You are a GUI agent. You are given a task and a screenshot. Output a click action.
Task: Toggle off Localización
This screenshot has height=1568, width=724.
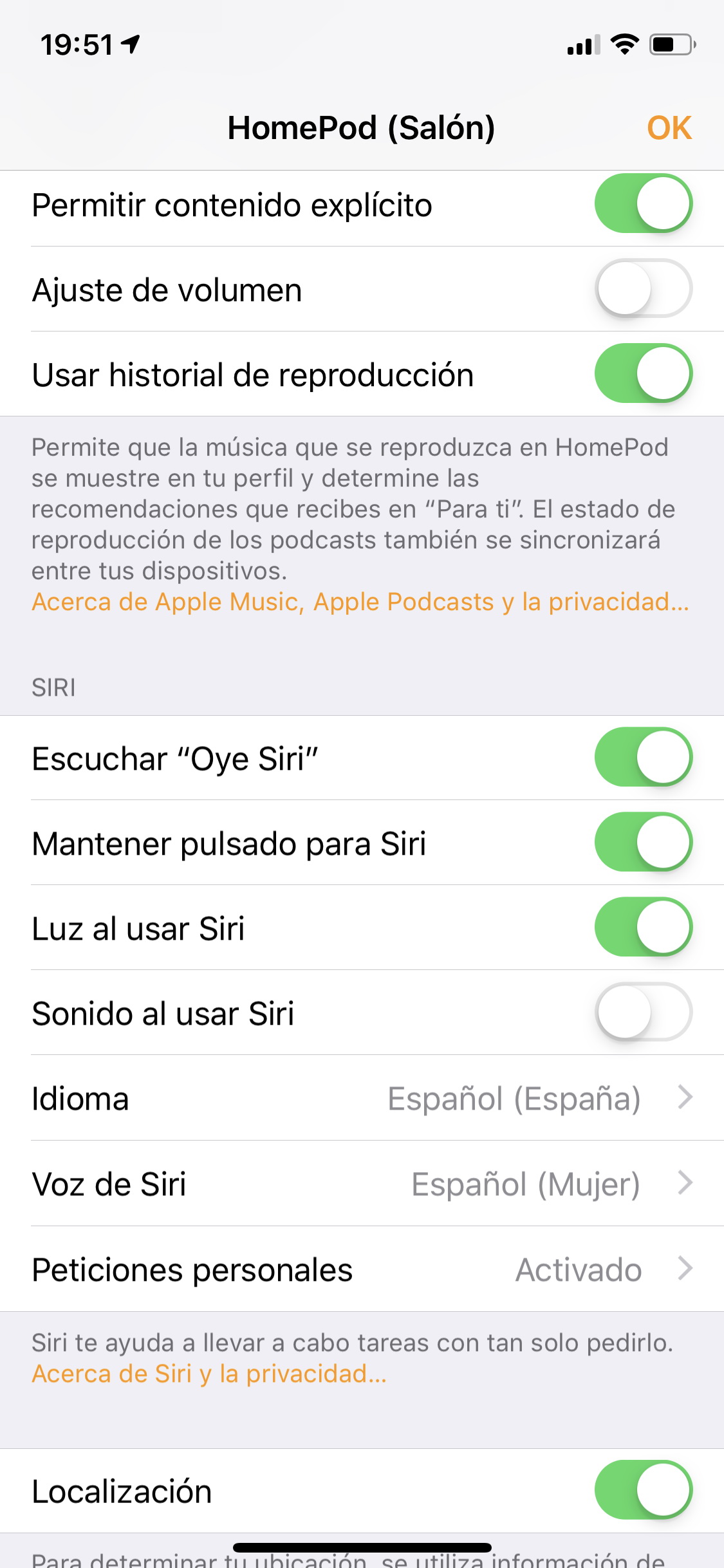pos(644,1490)
